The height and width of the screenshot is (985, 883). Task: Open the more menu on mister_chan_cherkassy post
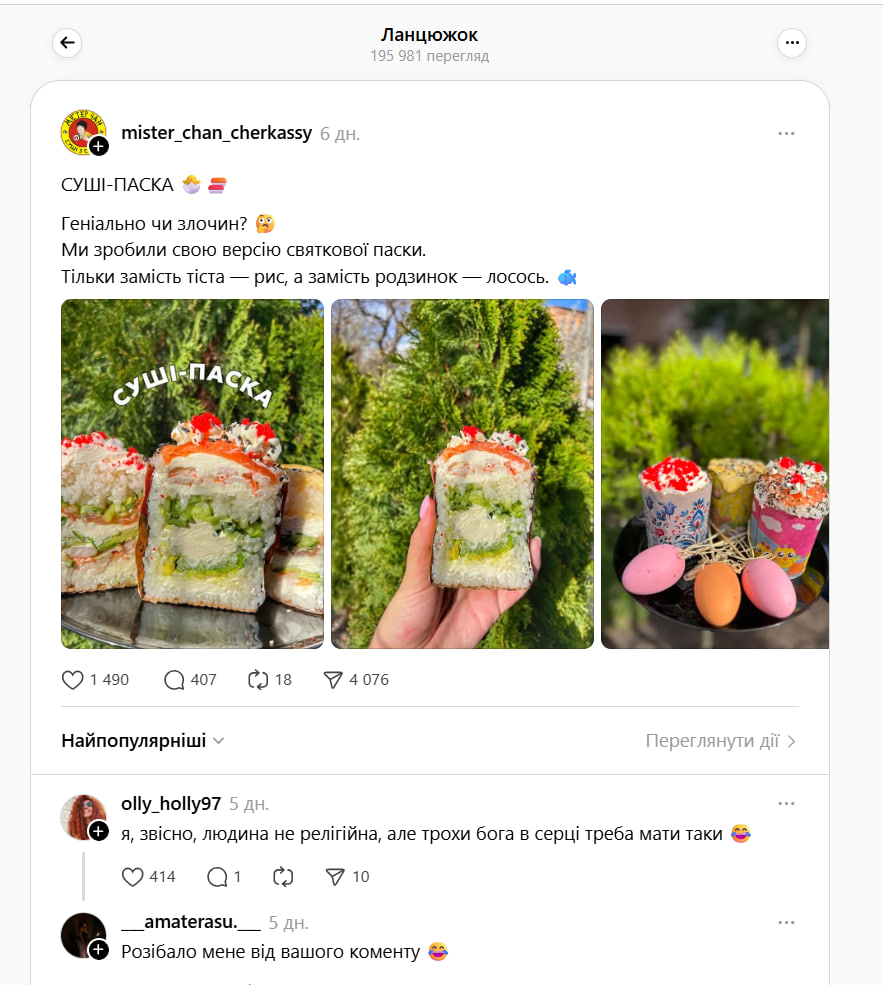click(x=786, y=133)
